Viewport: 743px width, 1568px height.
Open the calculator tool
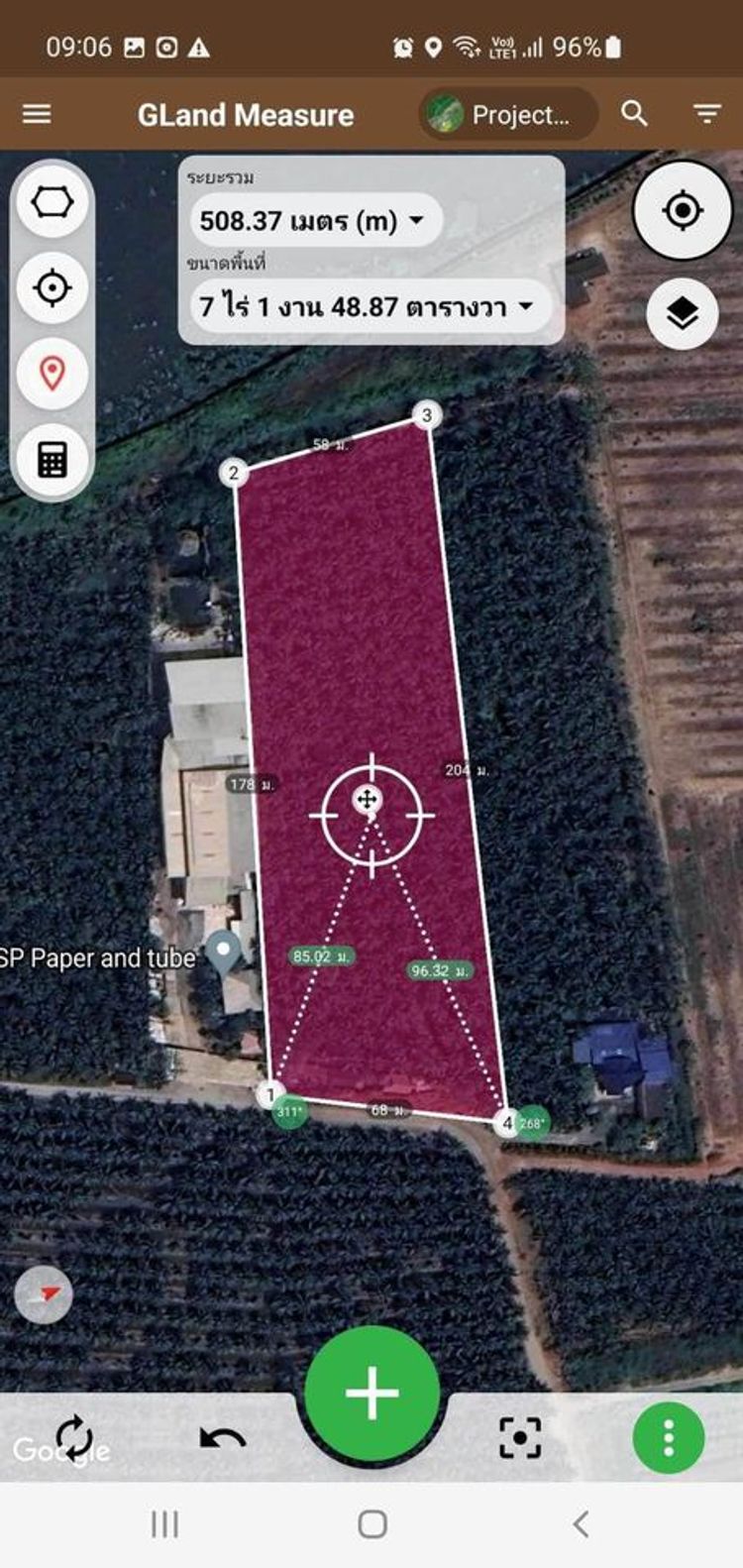pos(53,459)
